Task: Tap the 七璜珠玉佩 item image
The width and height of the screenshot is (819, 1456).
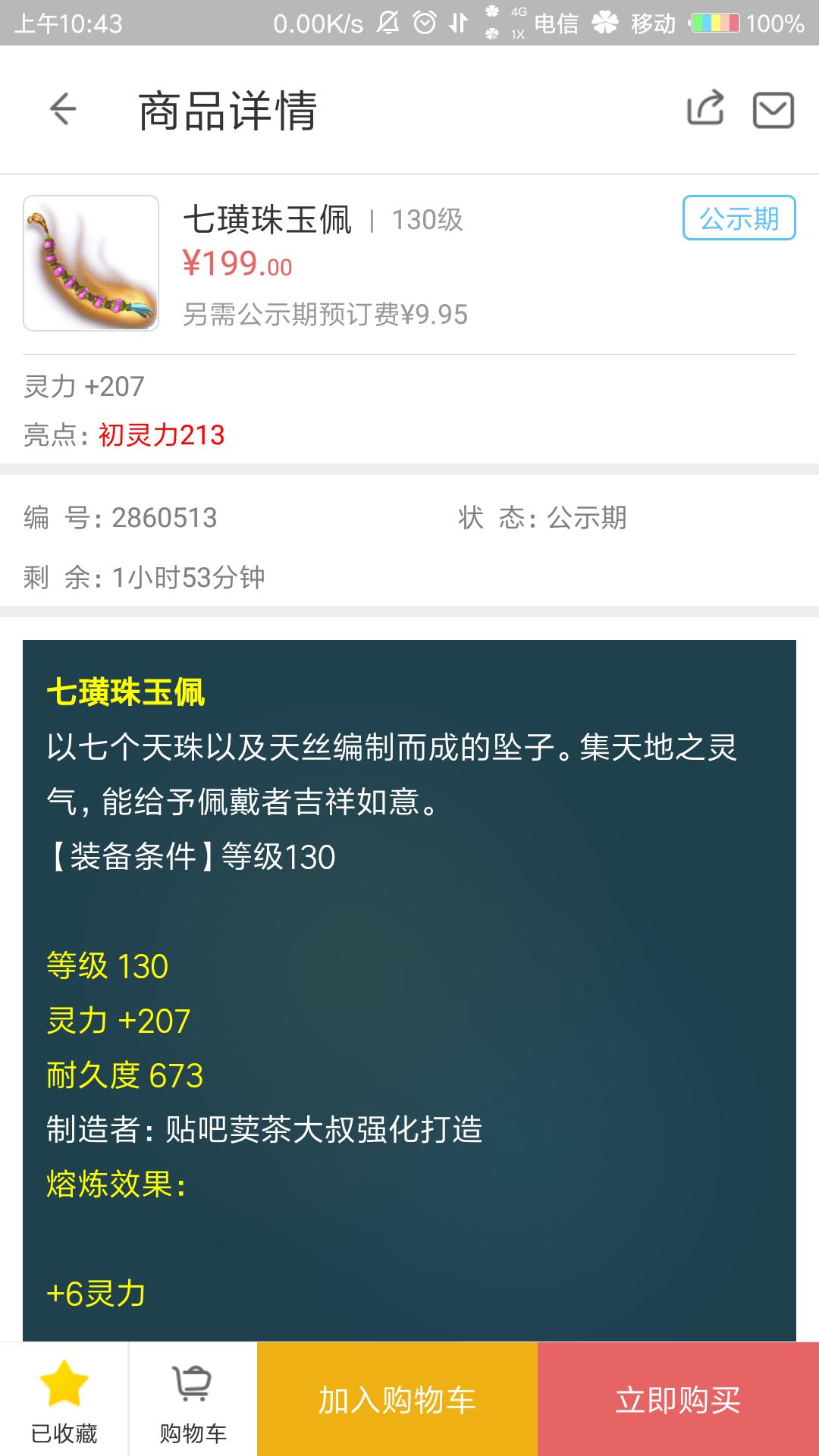Action: point(91,263)
